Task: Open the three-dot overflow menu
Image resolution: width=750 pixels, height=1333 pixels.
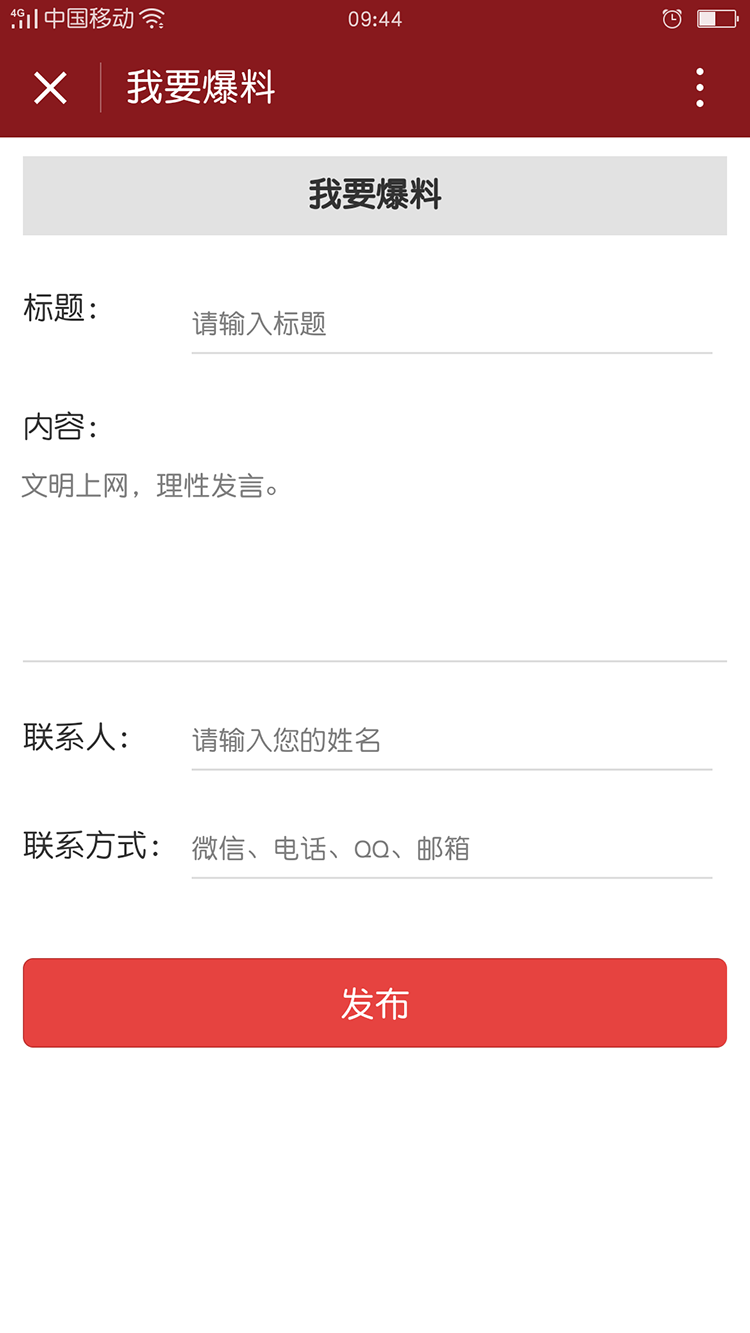Action: (700, 88)
